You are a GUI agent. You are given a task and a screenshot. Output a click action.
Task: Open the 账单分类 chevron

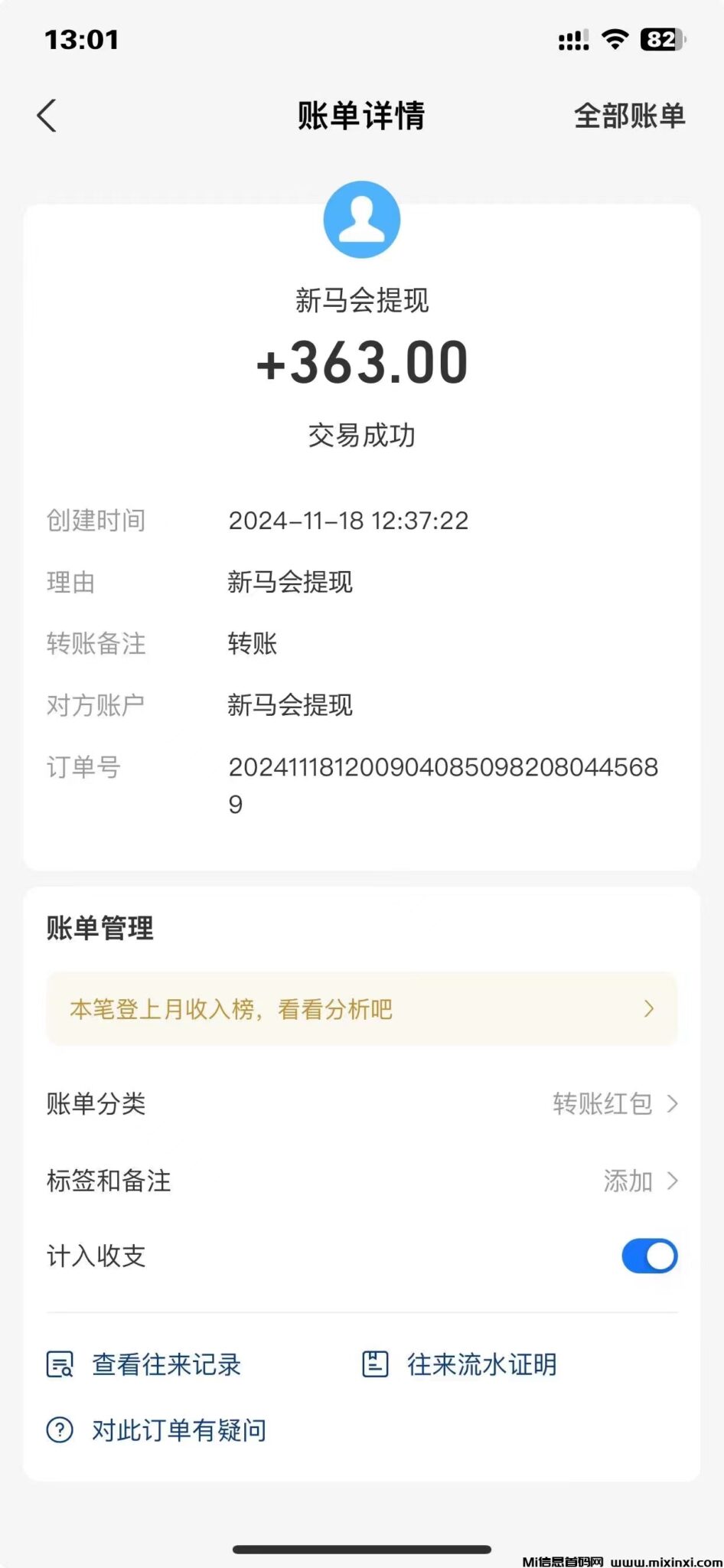(673, 1103)
